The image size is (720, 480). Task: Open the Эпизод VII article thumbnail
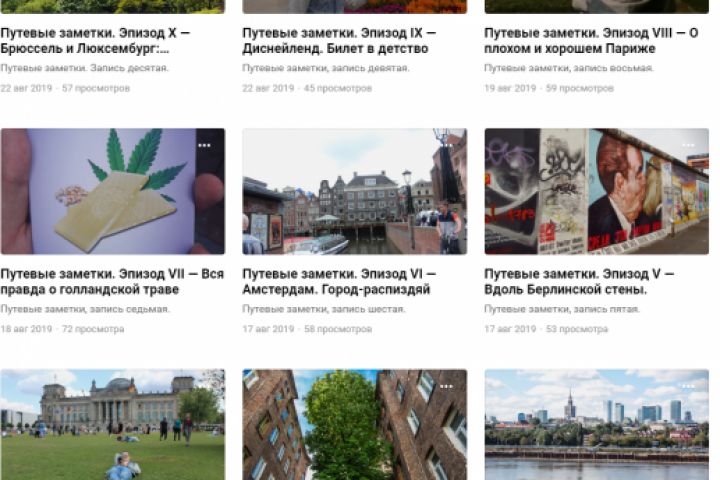[x=112, y=191]
